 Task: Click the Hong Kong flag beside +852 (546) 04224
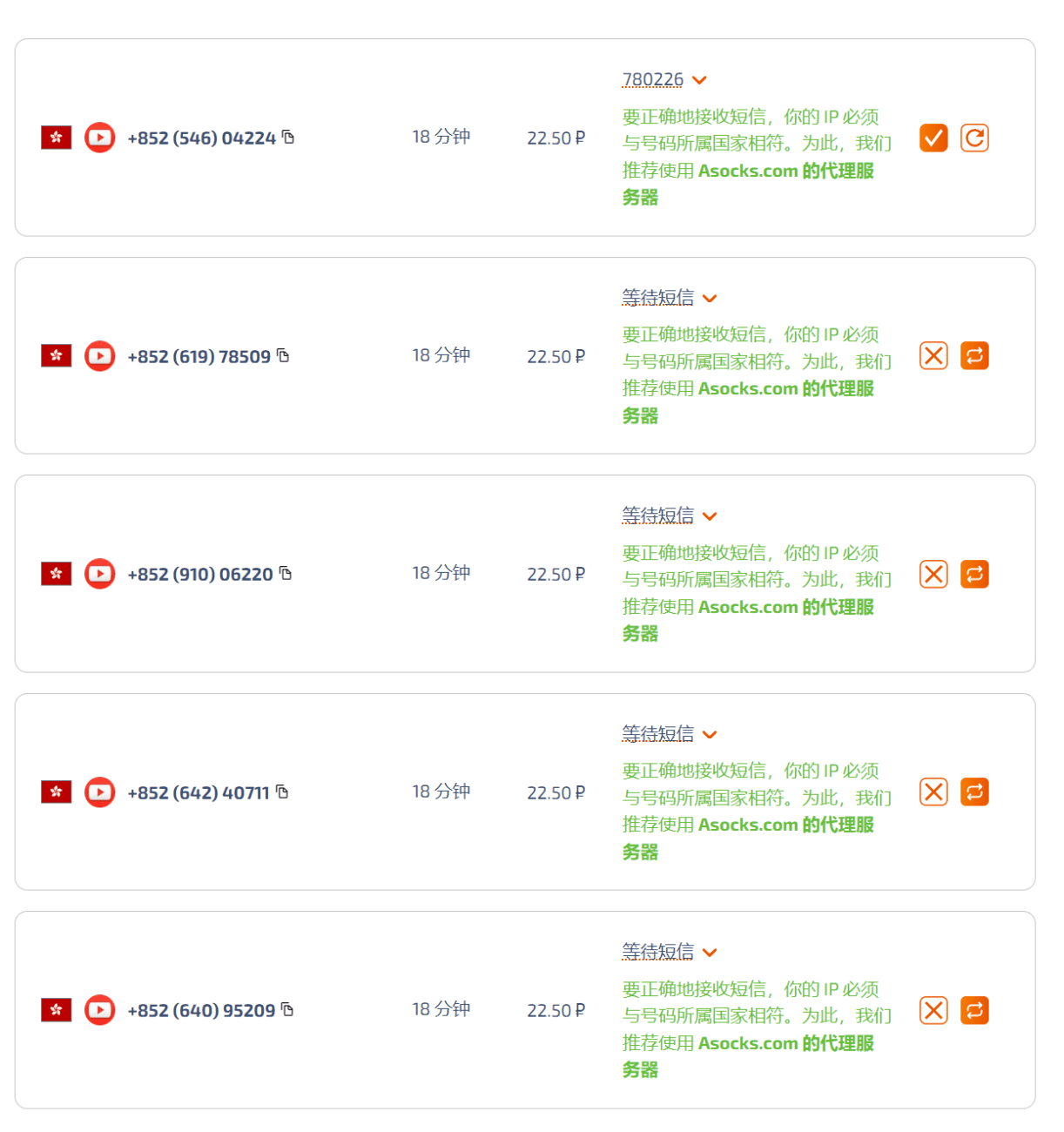click(x=56, y=138)
